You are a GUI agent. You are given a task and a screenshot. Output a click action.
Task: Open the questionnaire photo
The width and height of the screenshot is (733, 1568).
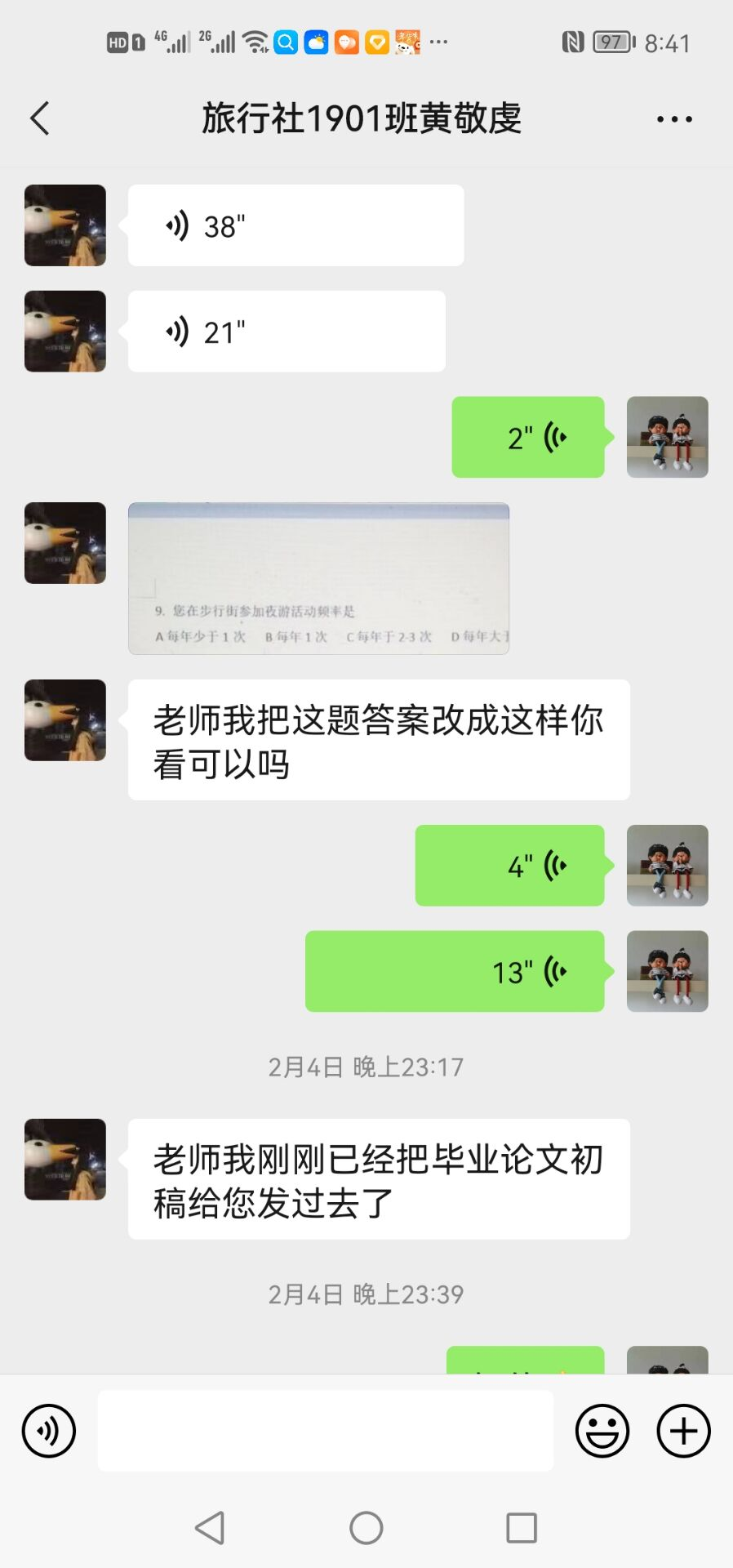(318, 578)
